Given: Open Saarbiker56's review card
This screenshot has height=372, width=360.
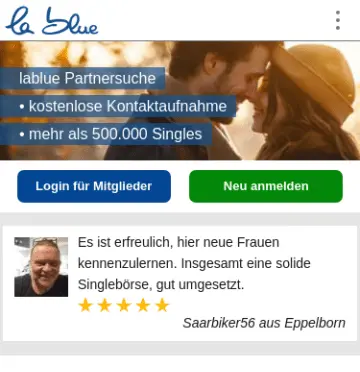Looking at the screenshot, I should tap(180, 283).
